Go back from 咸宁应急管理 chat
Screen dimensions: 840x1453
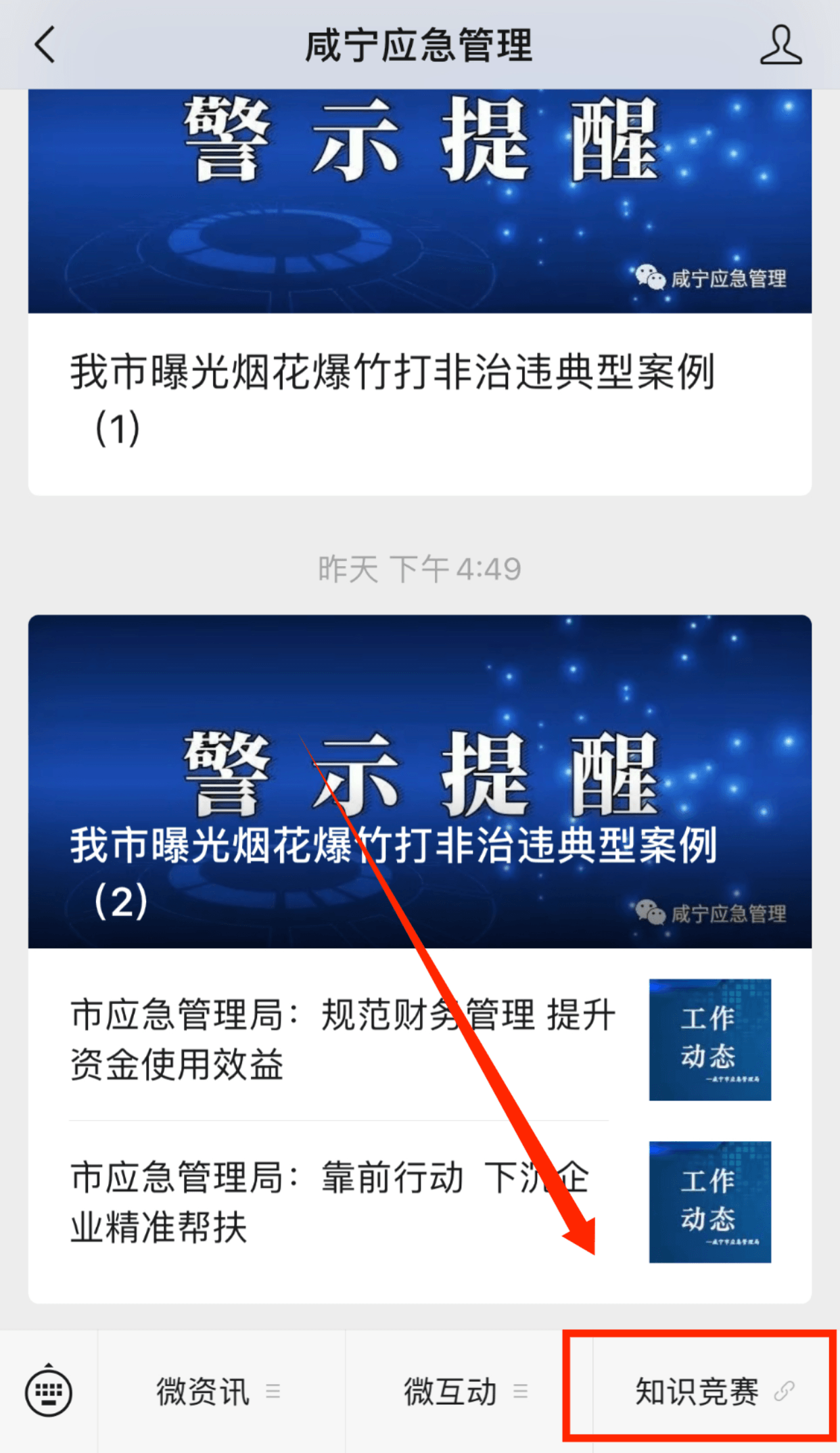[45, 45]
